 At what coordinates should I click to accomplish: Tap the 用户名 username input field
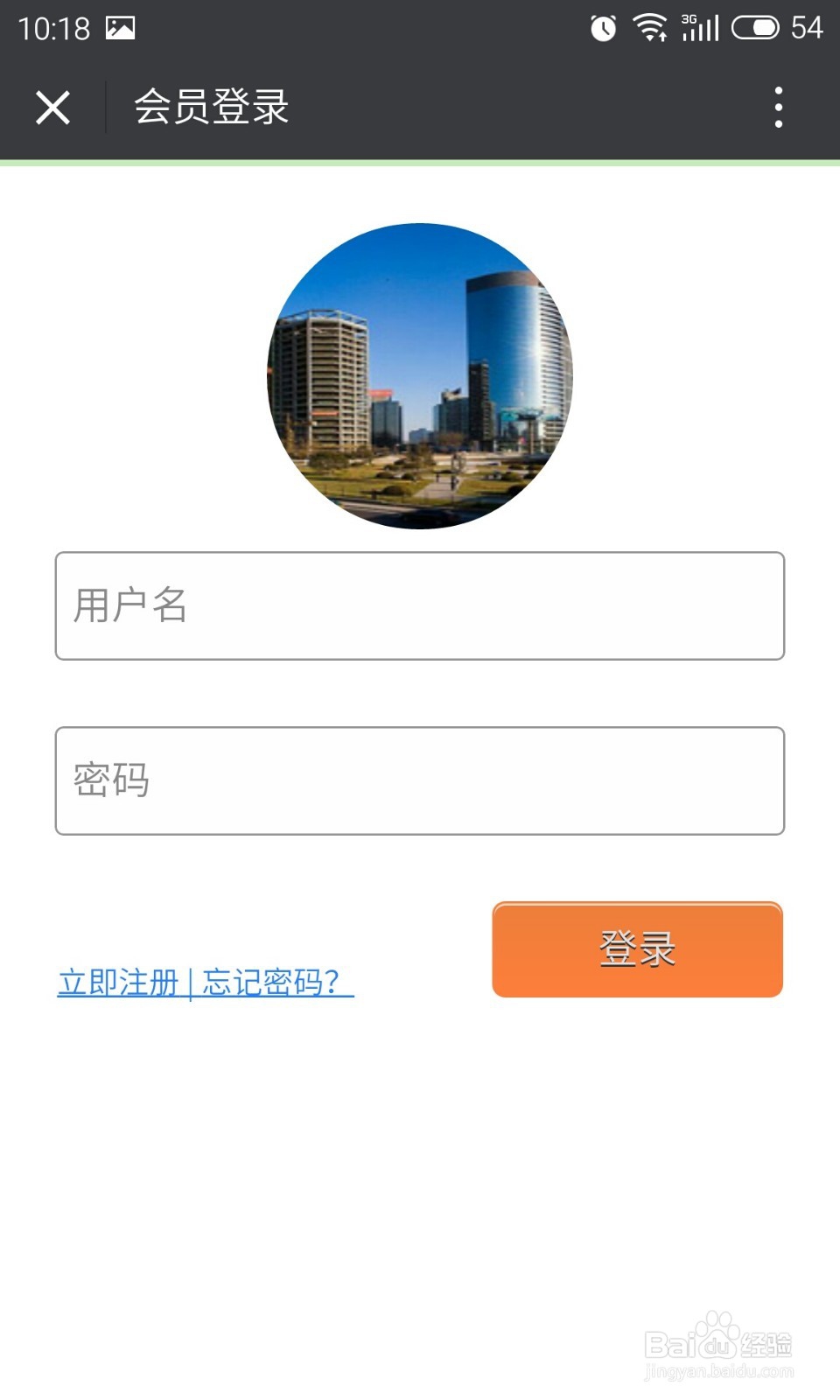420,605
